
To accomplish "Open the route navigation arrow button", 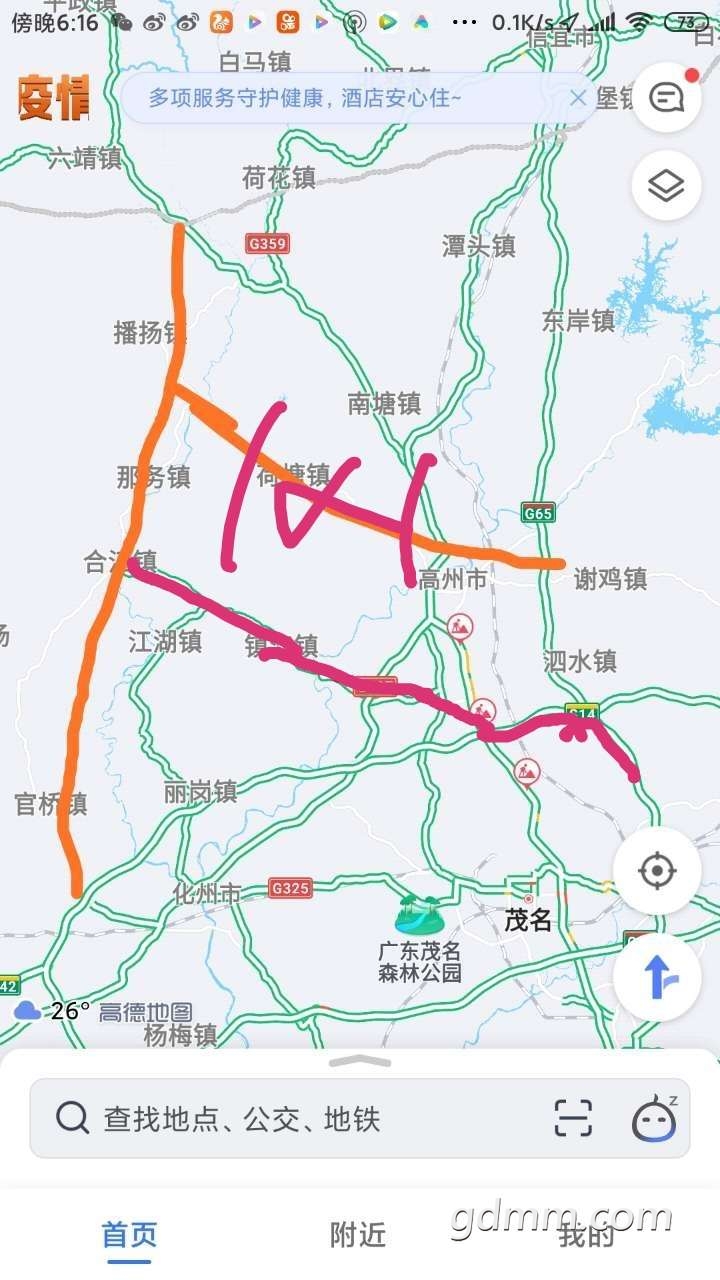I will click(657, 977).
